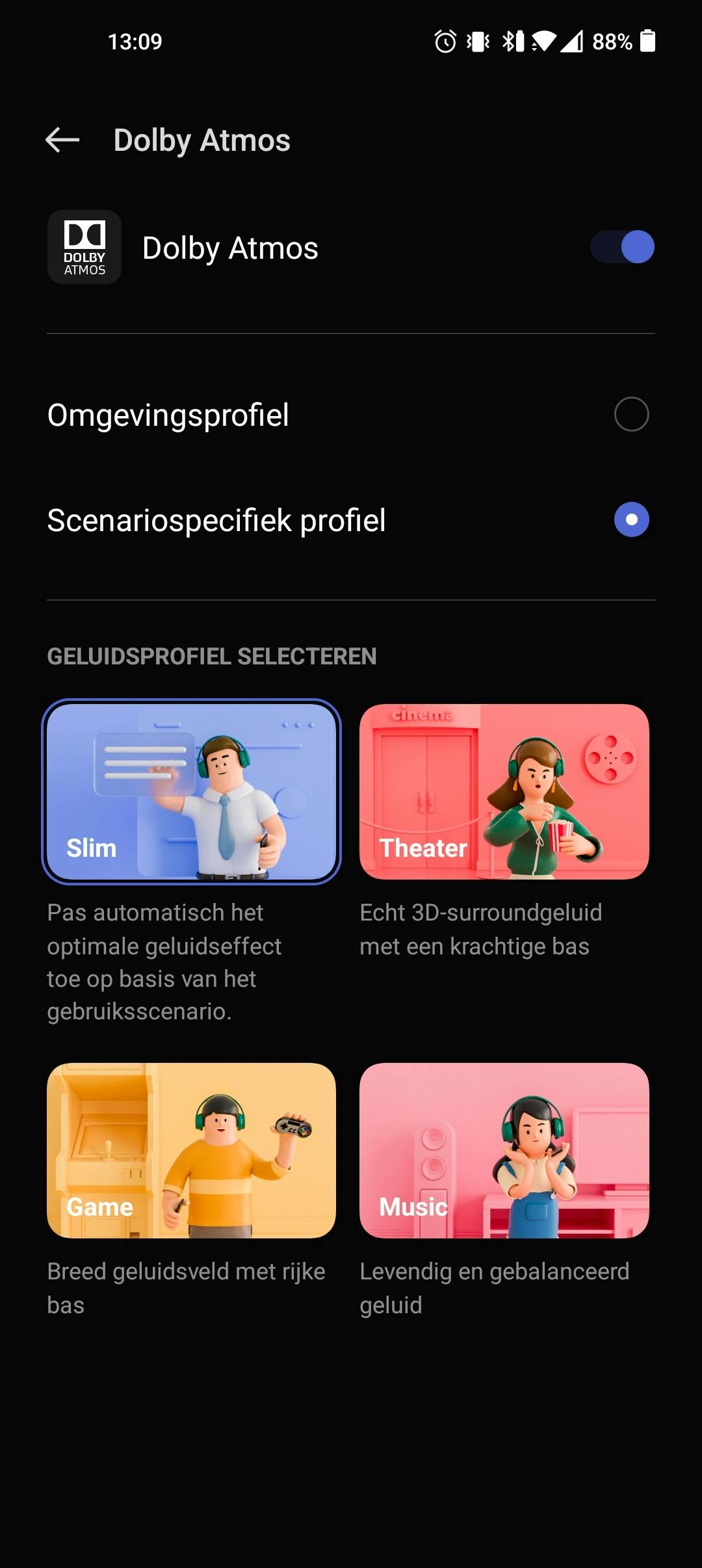
Task: Toggle the Dolby Atmos switch off
Action: click(x=622, y=248)
